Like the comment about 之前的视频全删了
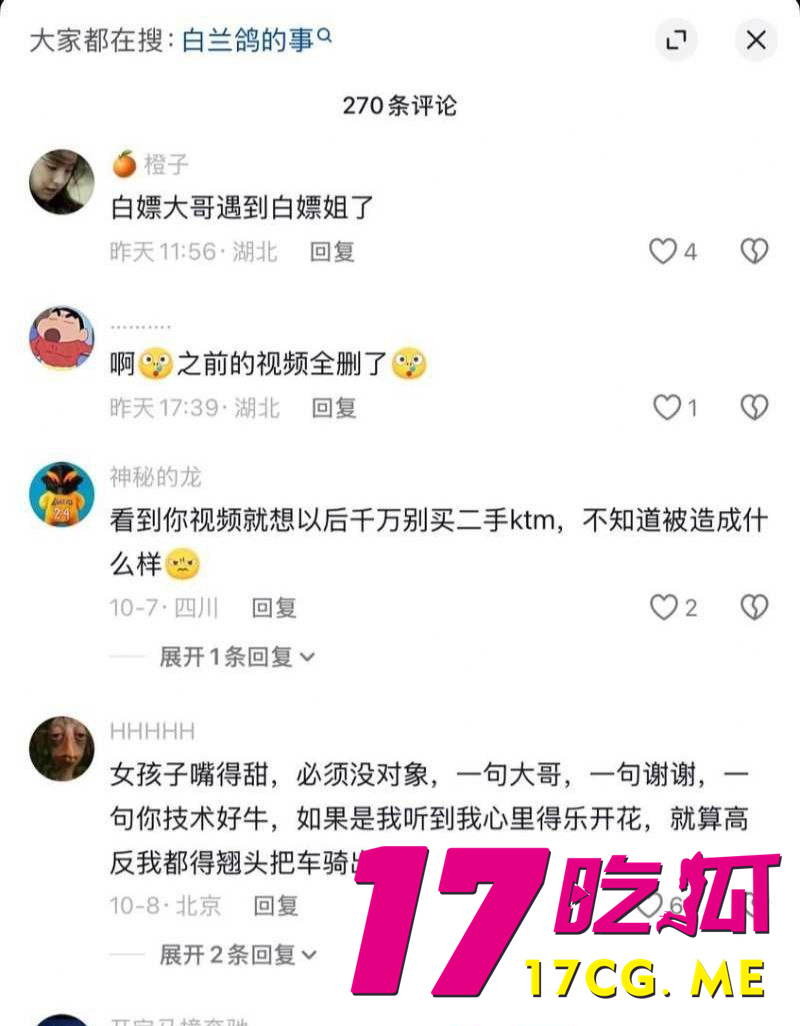Screen dimensions: 800x1026 click(666, 407)
